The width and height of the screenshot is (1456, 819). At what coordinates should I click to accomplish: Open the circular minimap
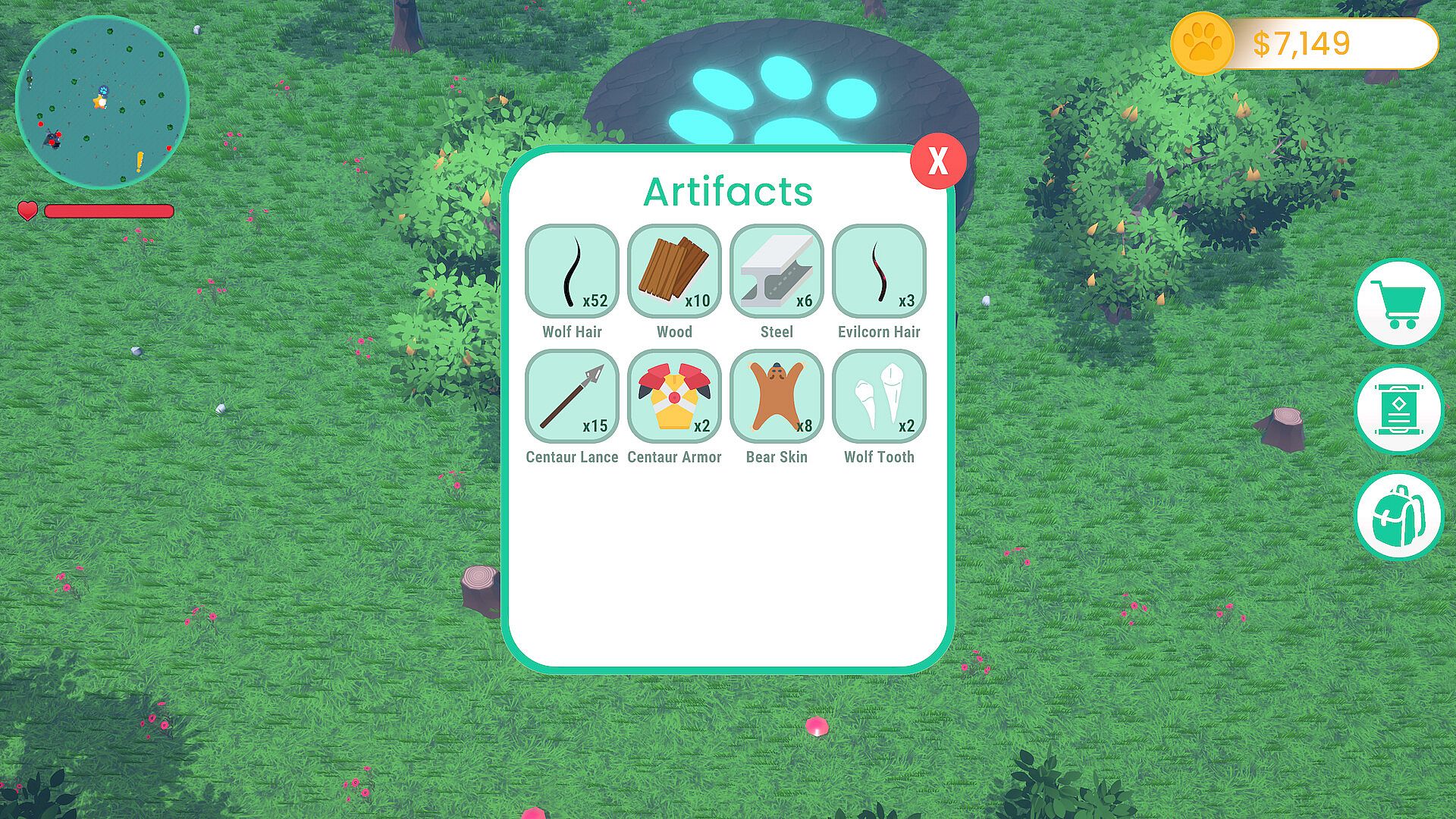click(x=102, y=102)
